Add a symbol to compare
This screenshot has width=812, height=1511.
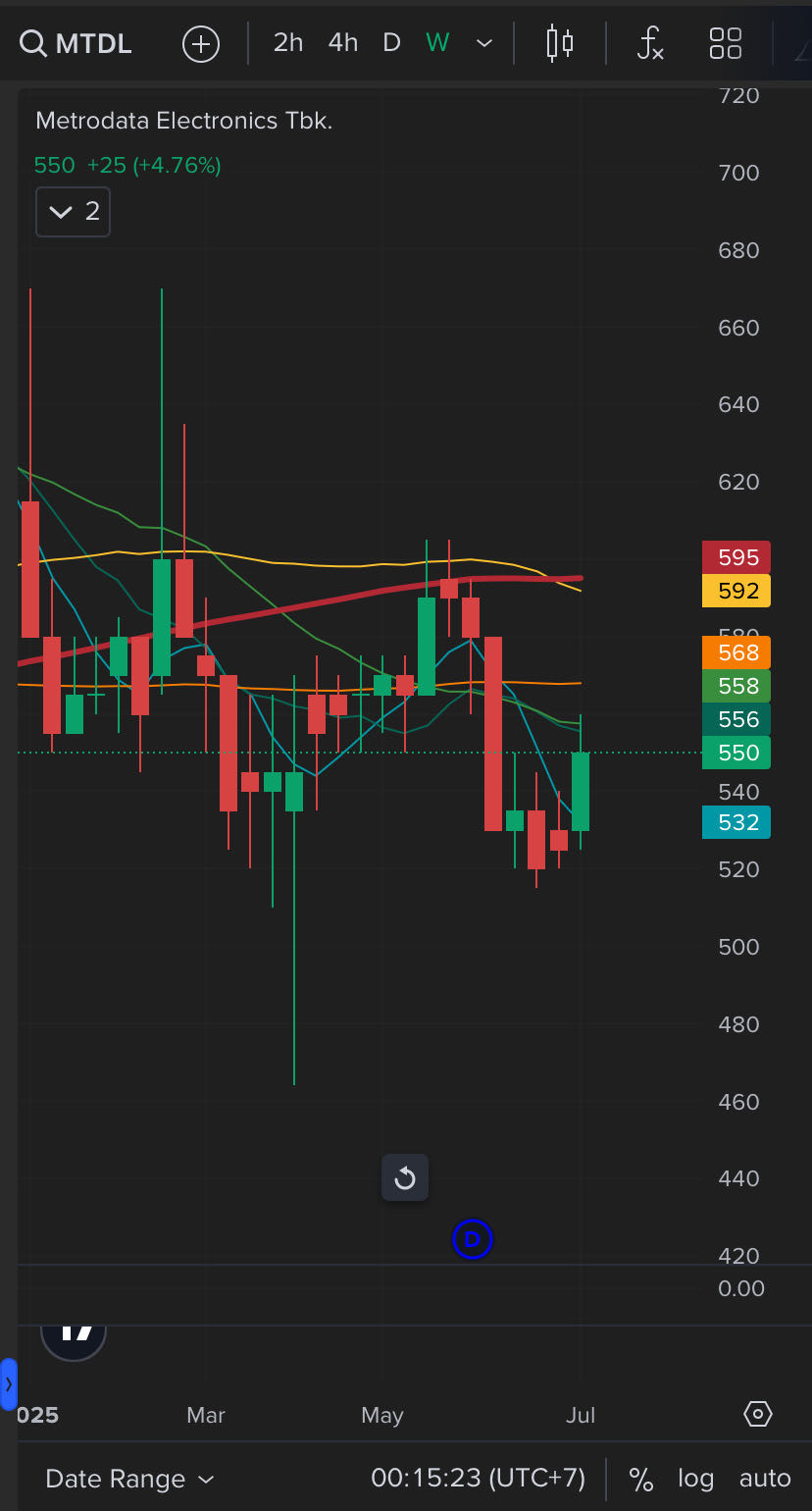pos(201,44)
